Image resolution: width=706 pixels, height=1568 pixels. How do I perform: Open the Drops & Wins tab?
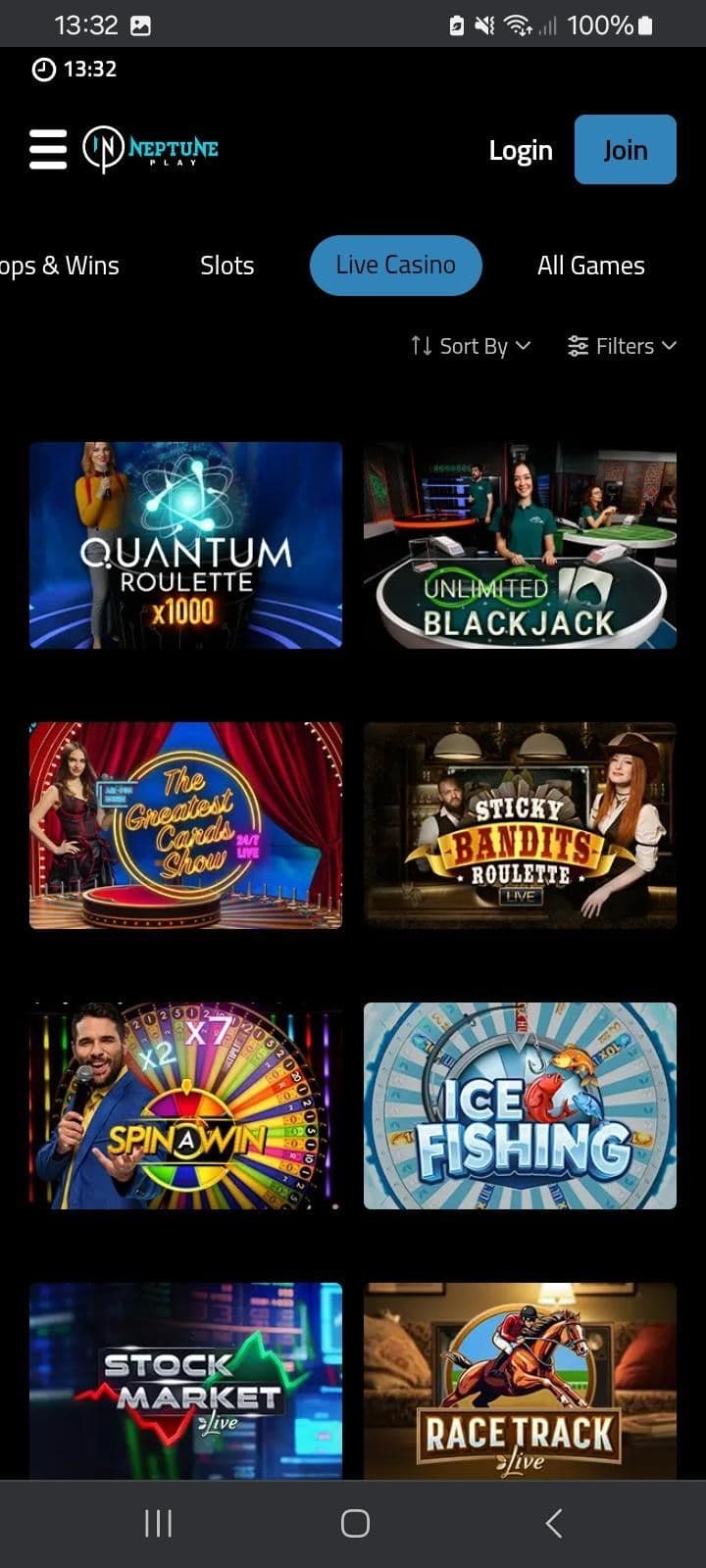(x=59, y=265)
